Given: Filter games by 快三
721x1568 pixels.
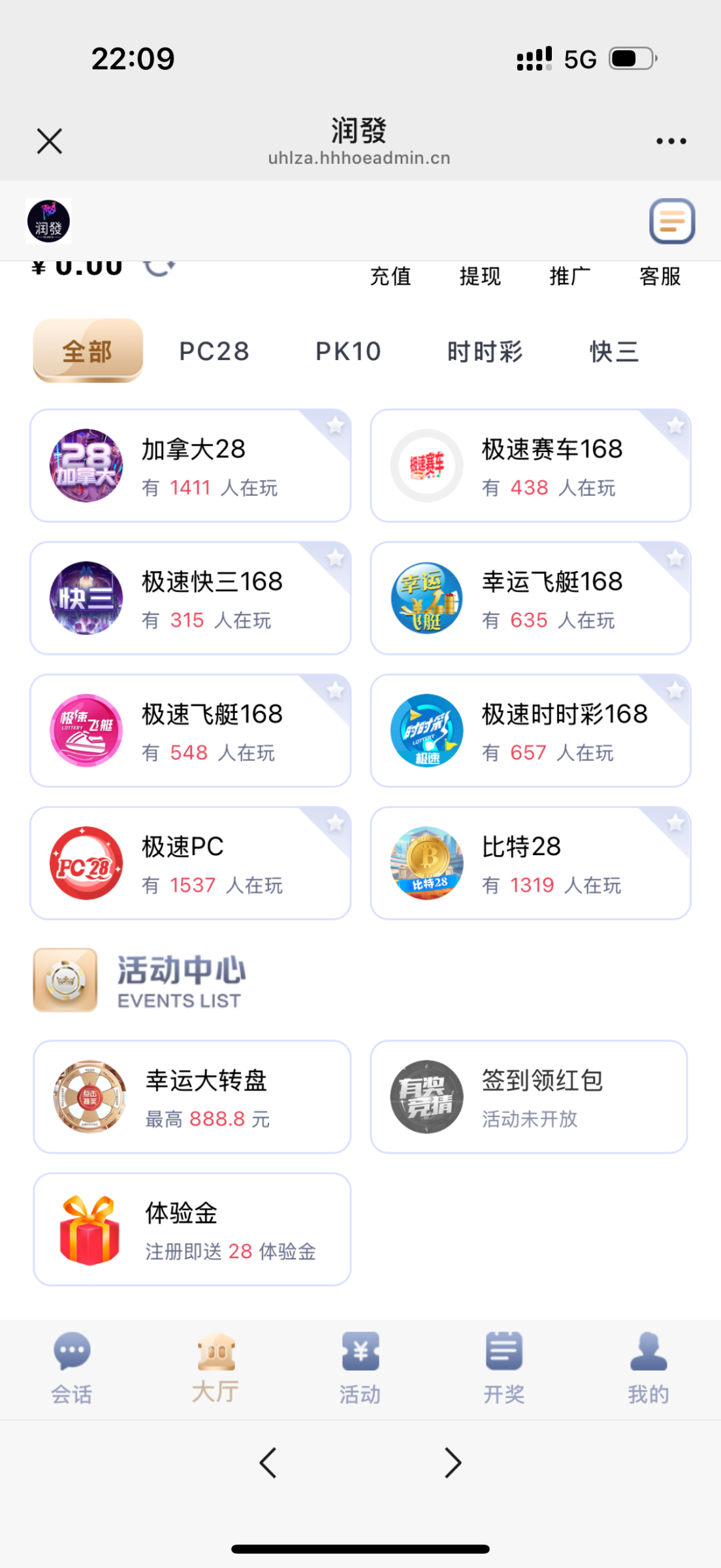Looking at the screenshot, I should [614, 351].
